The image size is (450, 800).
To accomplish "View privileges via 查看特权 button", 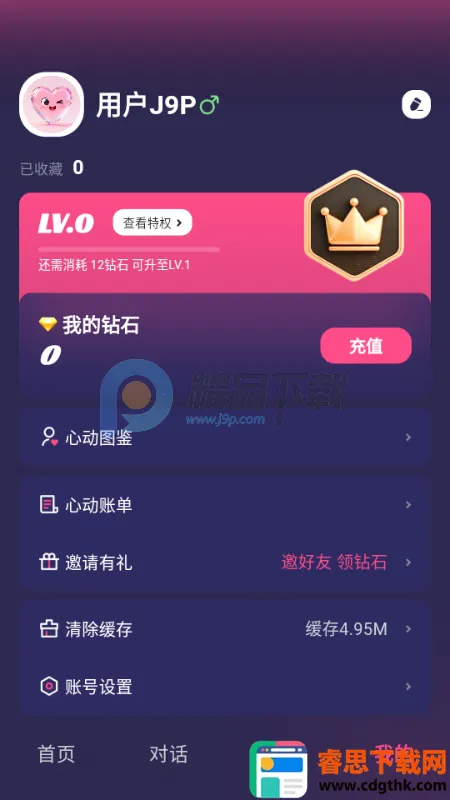I will pyautogui.click(x=153, y=223).
